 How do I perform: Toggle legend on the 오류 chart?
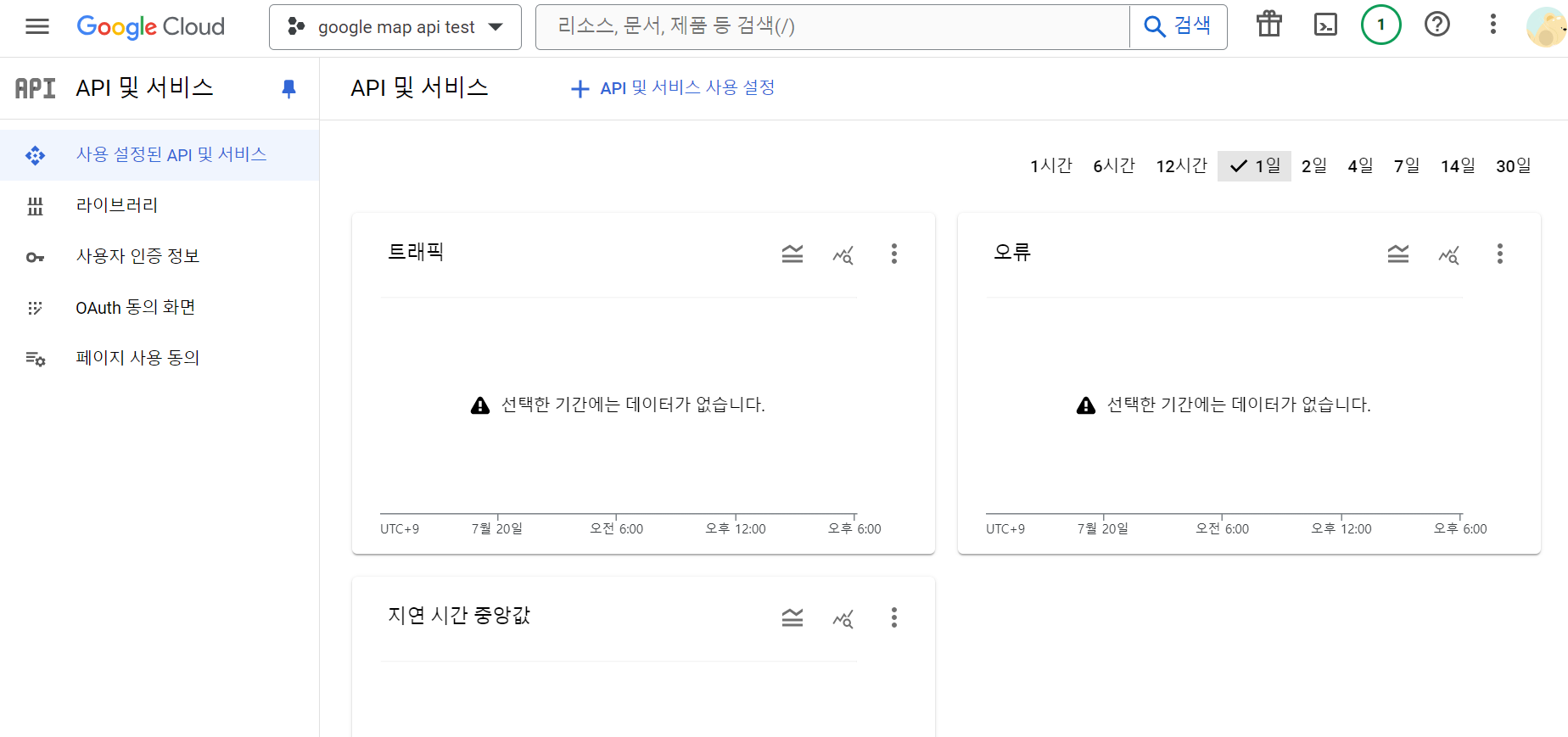1397,254
